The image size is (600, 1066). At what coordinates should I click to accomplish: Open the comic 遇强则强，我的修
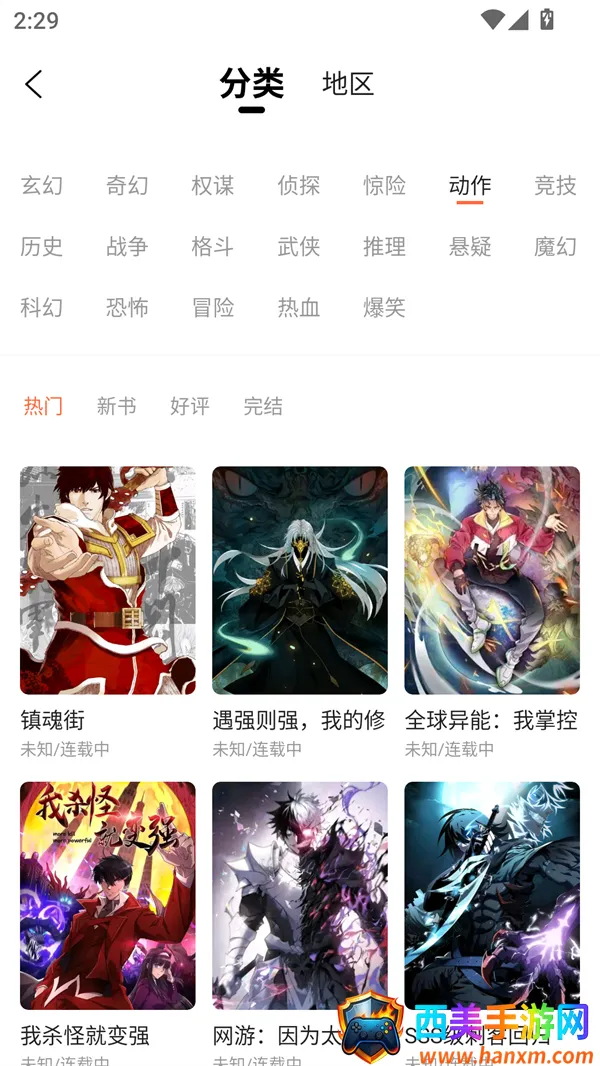(x=300, y=580)
